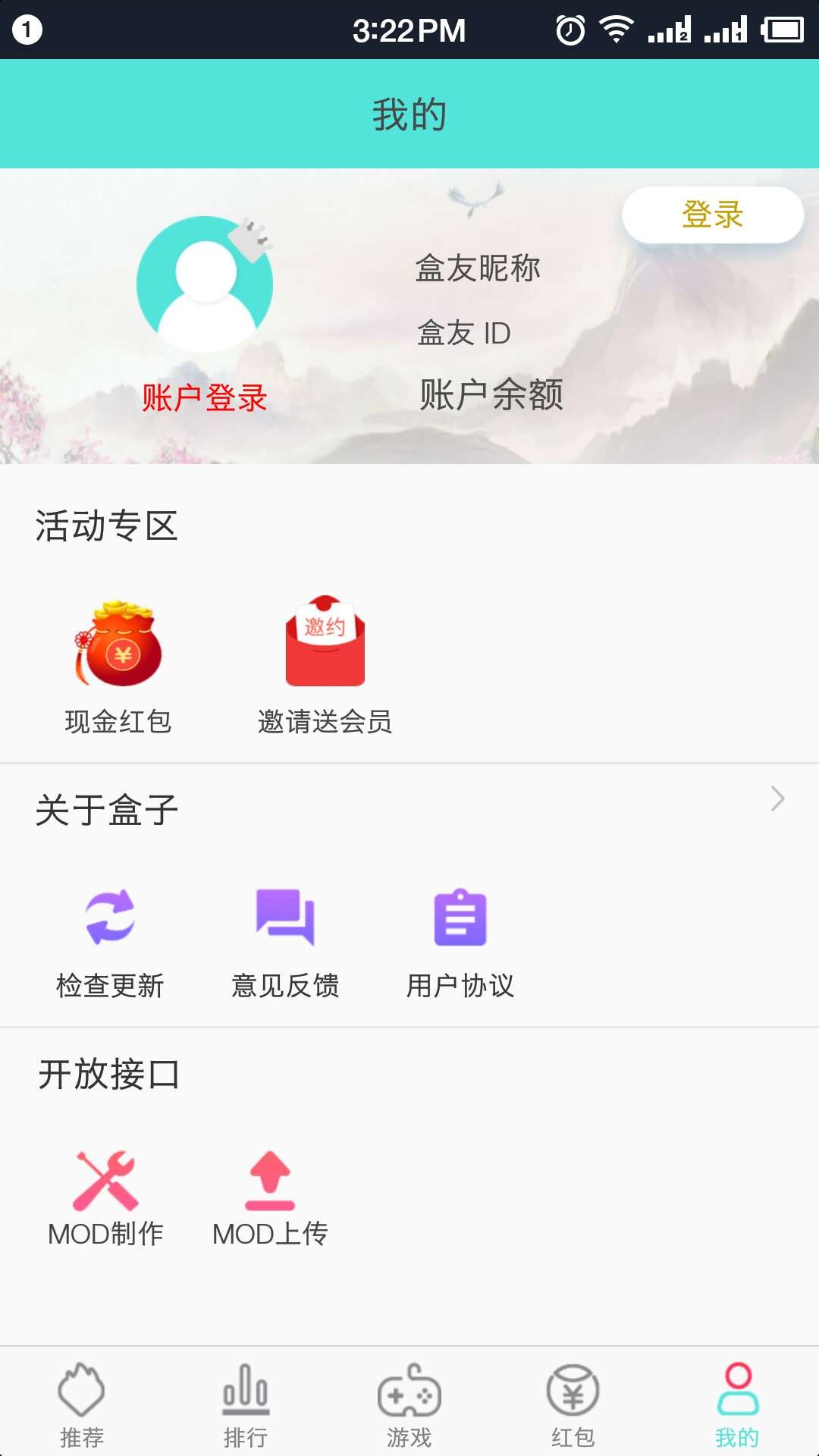Image resolution: width=819 pixels, height=1456 pixels.
Task: Tap the profile avatar with crown
Action: coord(203,284)
